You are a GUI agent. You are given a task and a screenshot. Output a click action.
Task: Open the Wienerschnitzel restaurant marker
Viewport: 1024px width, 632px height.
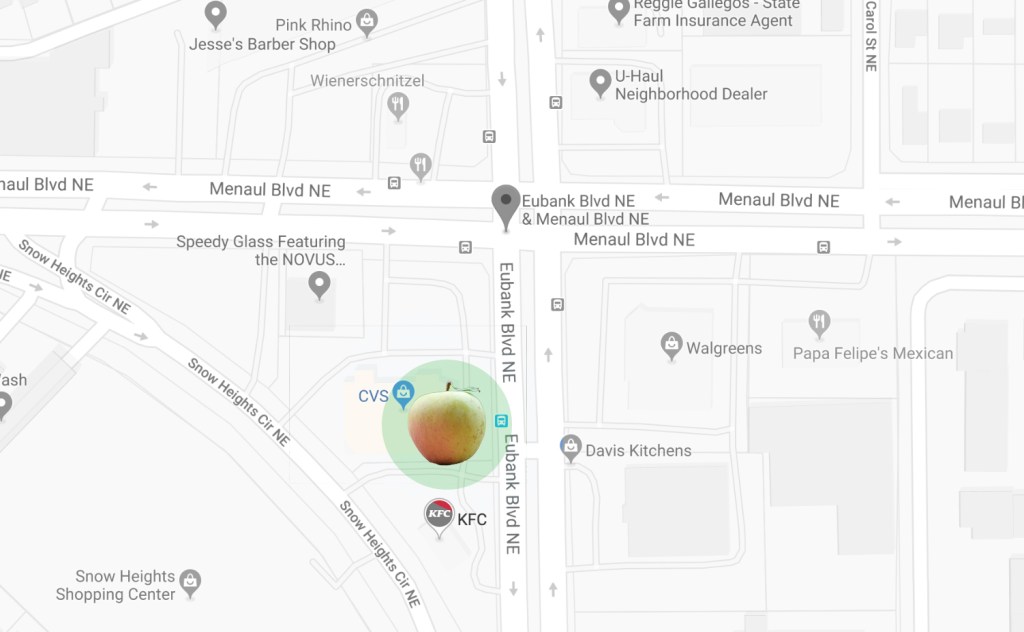coord(399,105)
